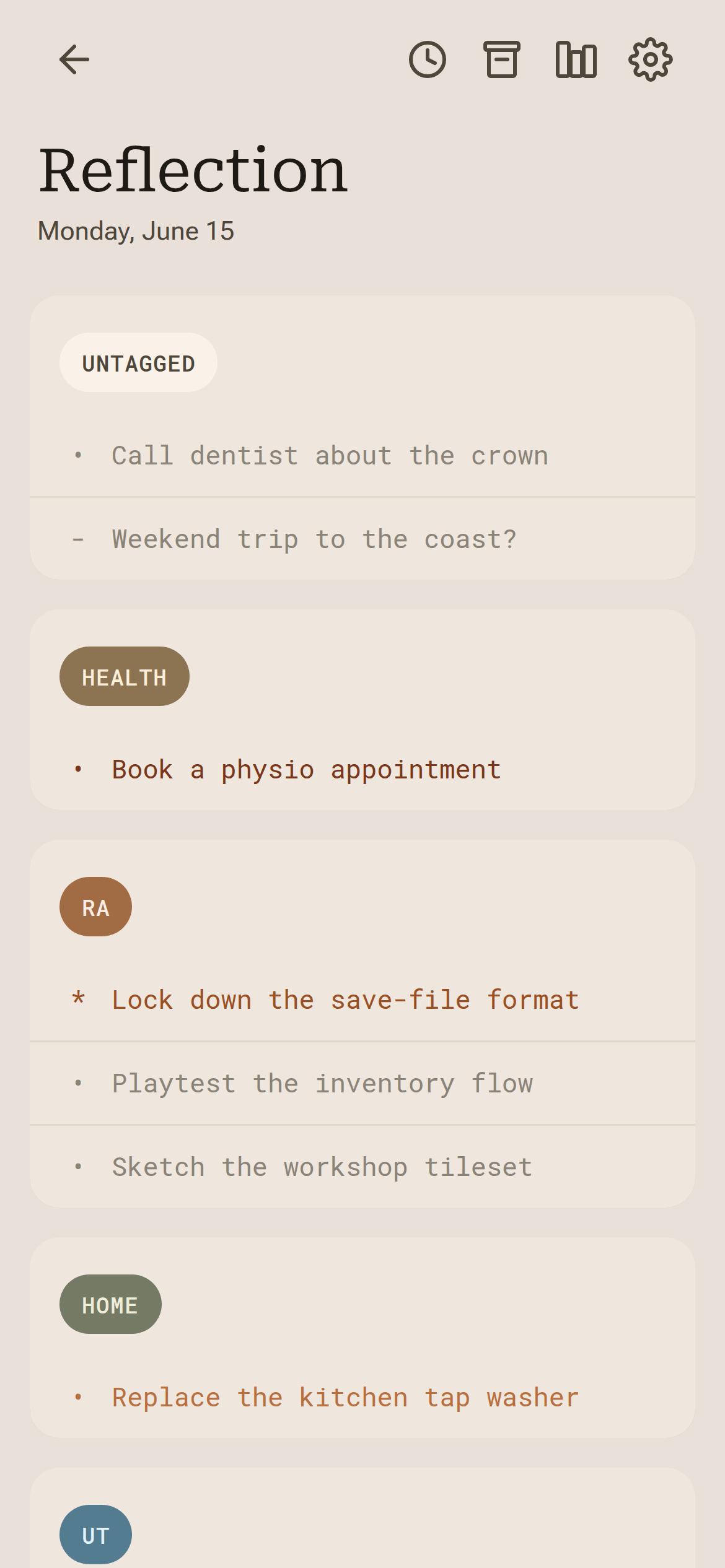The width and height of the screenshot is (725, 1568).
Task: Tap the HEALTH tag chip
Action: pos(125,676)
